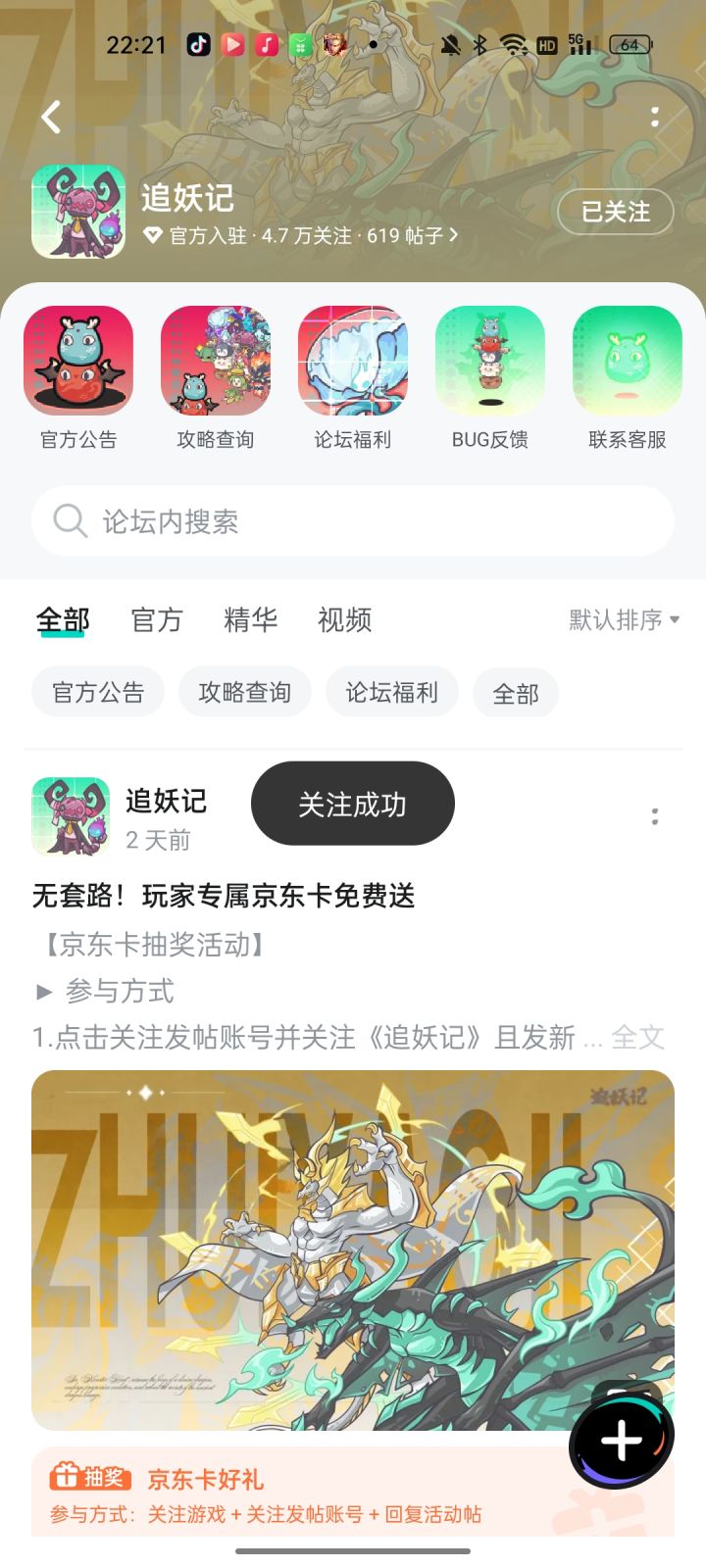Select the 攻略查询 filter chip
The height and width of the screenshot is (1568, 706).
pos(245,693)
